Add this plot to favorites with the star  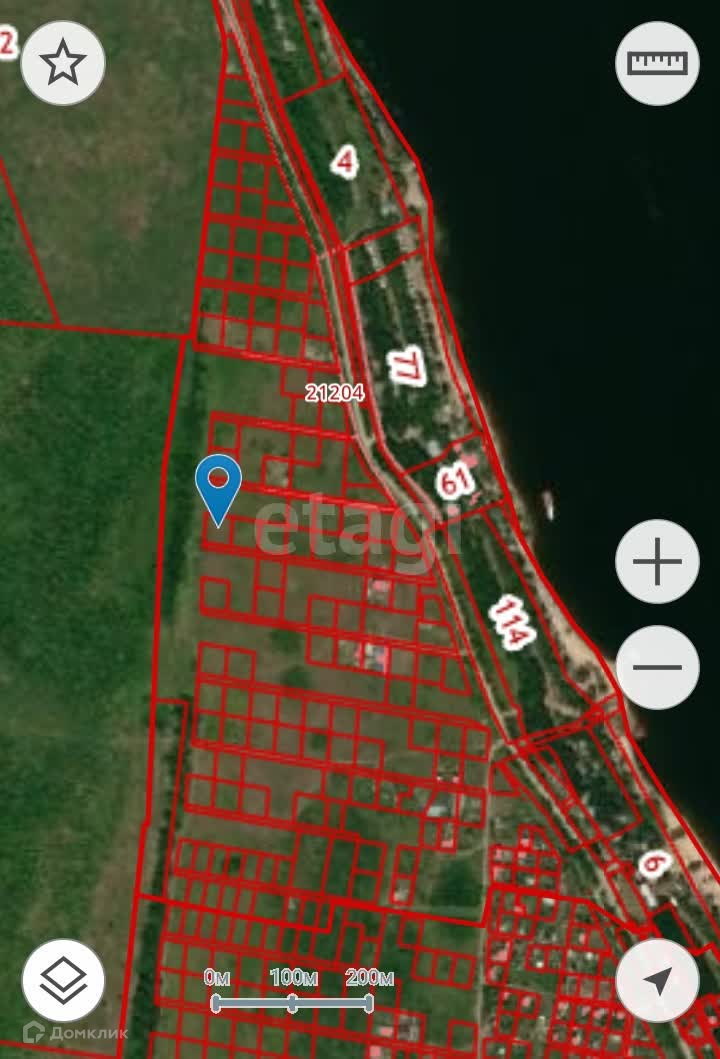[62, 63]
